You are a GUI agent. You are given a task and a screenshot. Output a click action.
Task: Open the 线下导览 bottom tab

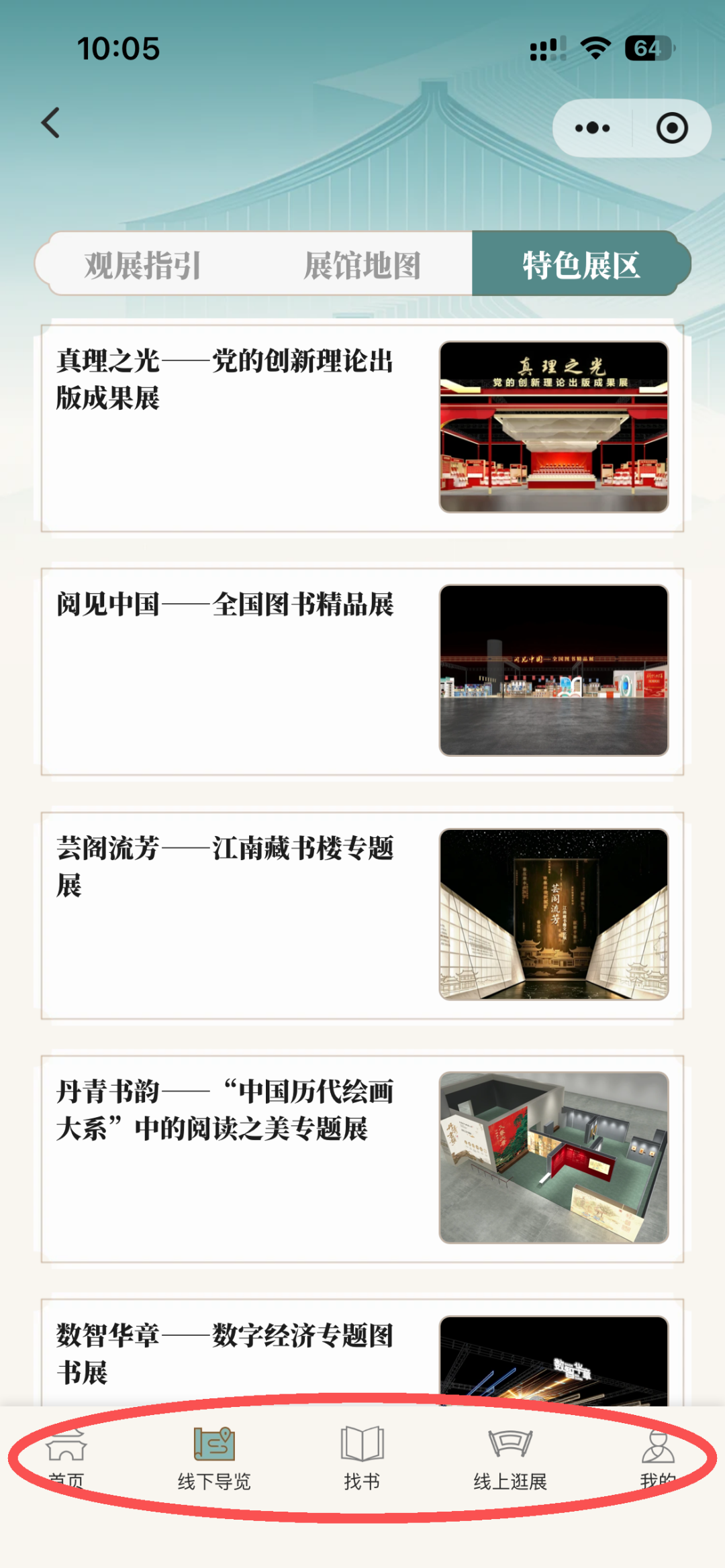(214, 1459)
